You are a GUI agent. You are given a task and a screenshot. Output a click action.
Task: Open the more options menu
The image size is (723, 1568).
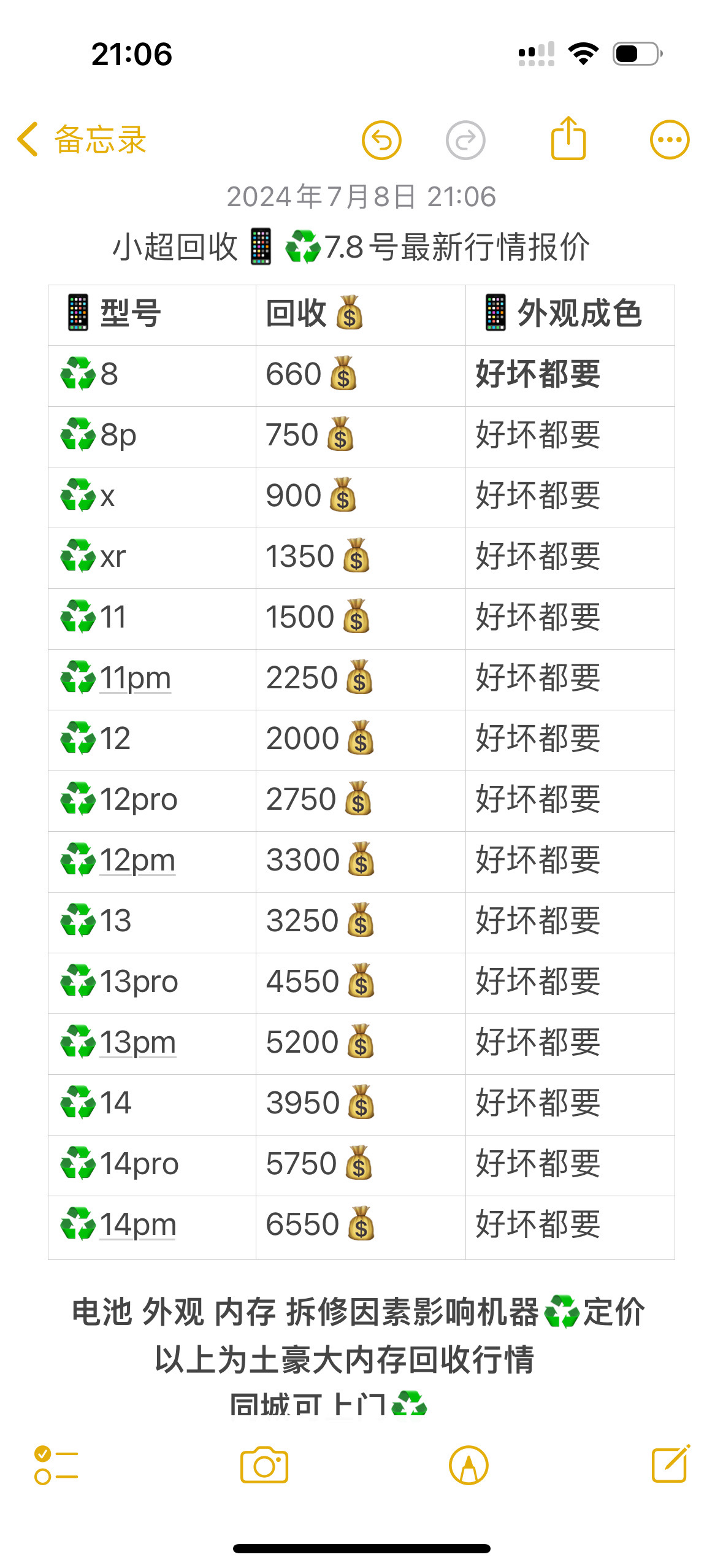(x=669, y=140)
